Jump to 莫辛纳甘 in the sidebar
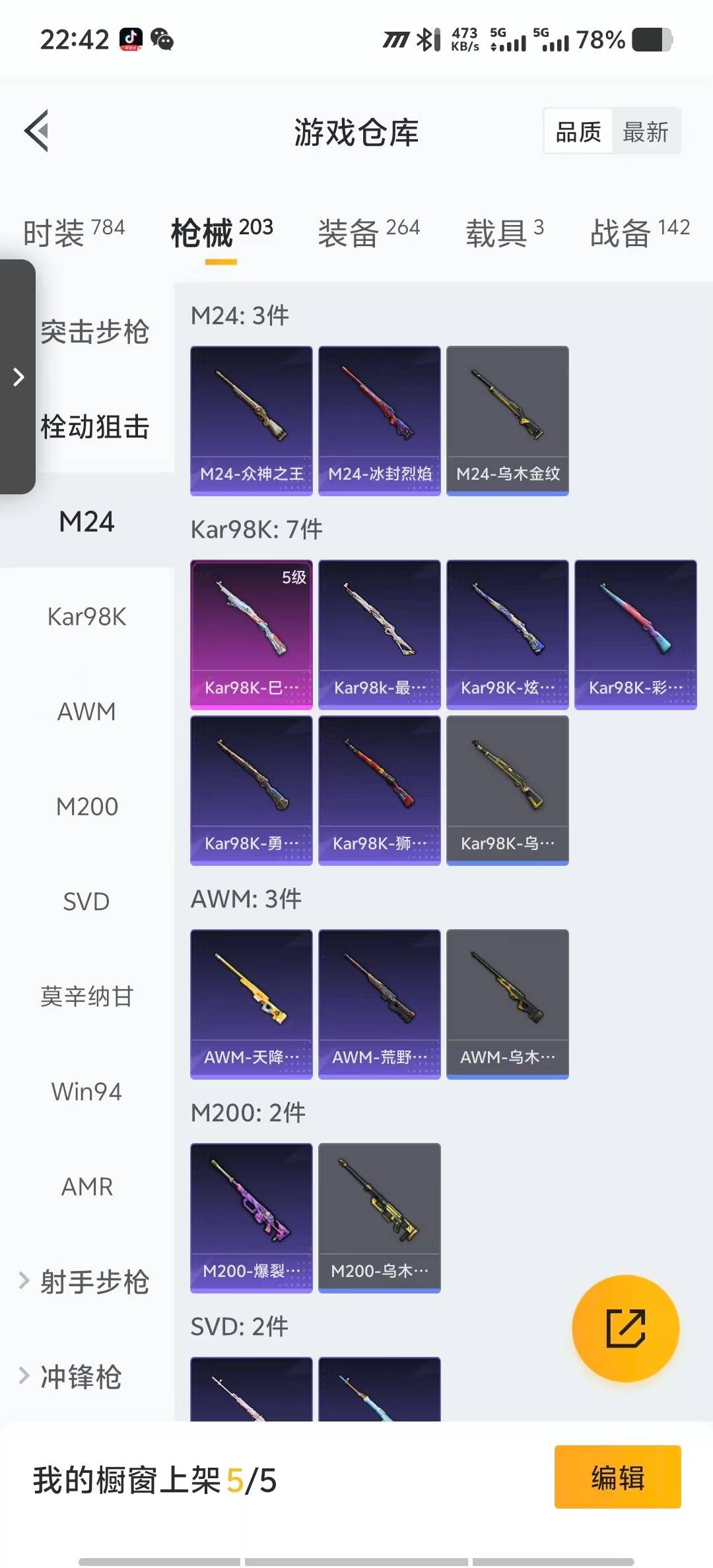Viewport: 713px width, 1568px height. click(x=86, y=996)
